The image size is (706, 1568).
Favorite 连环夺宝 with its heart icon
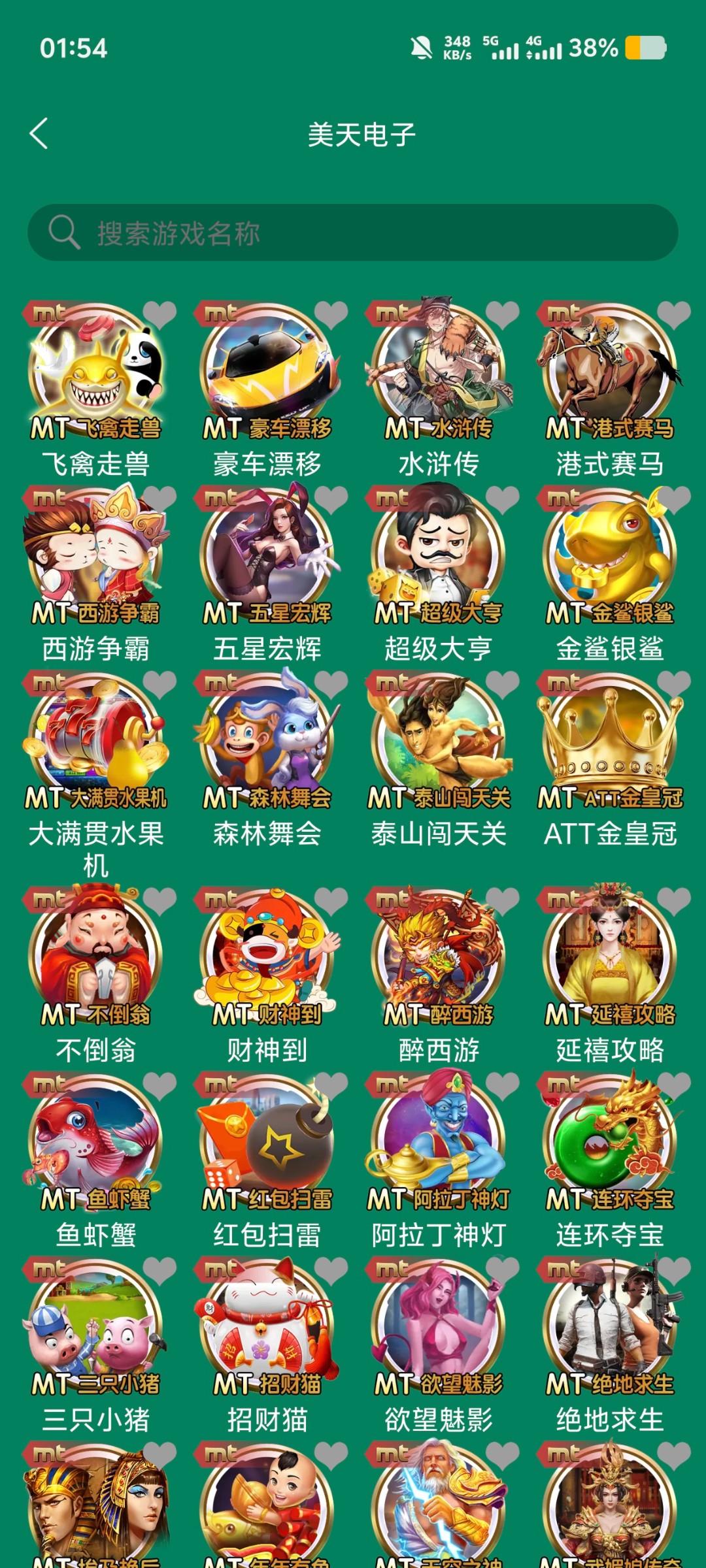click(674, 1085)
